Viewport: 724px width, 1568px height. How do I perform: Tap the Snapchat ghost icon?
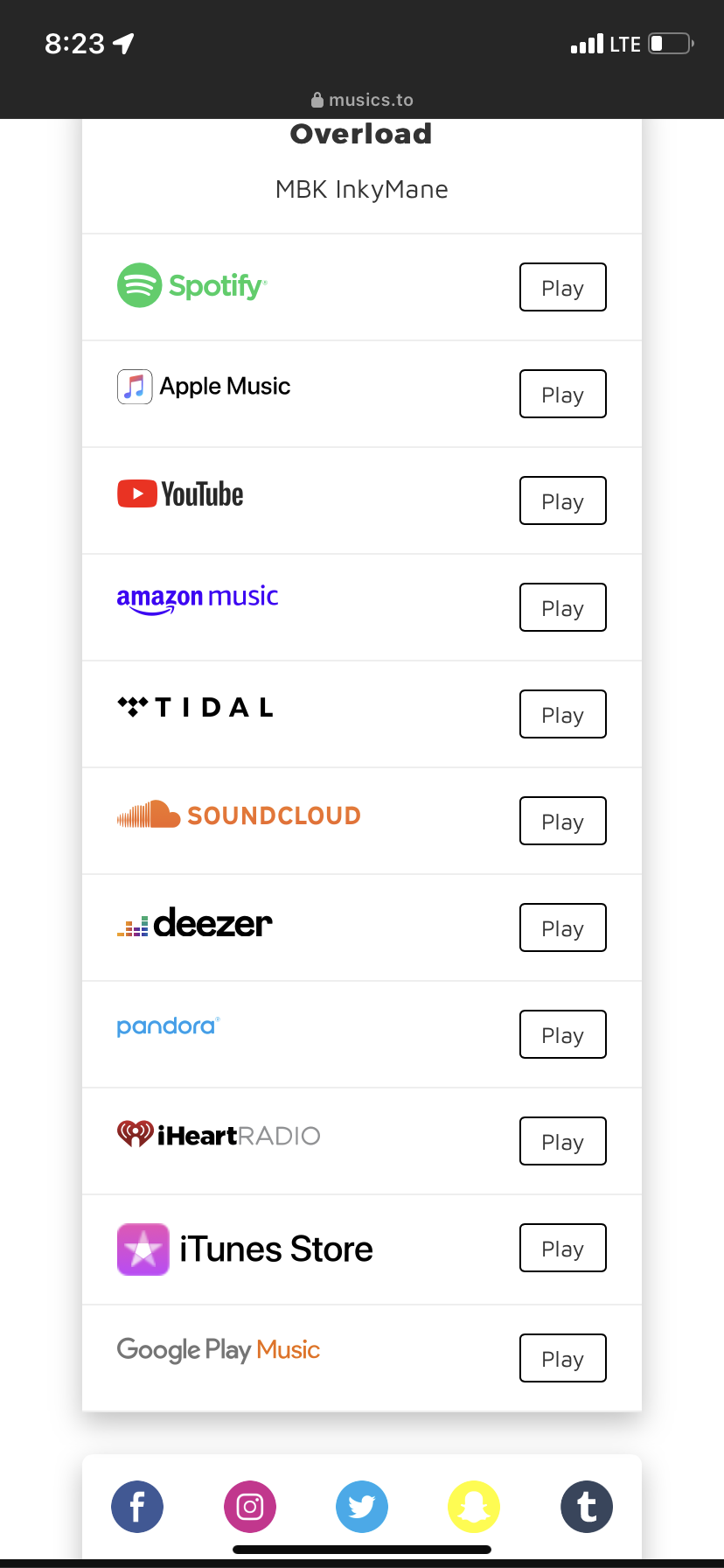pyautogui.click(x=474, y=1507)
